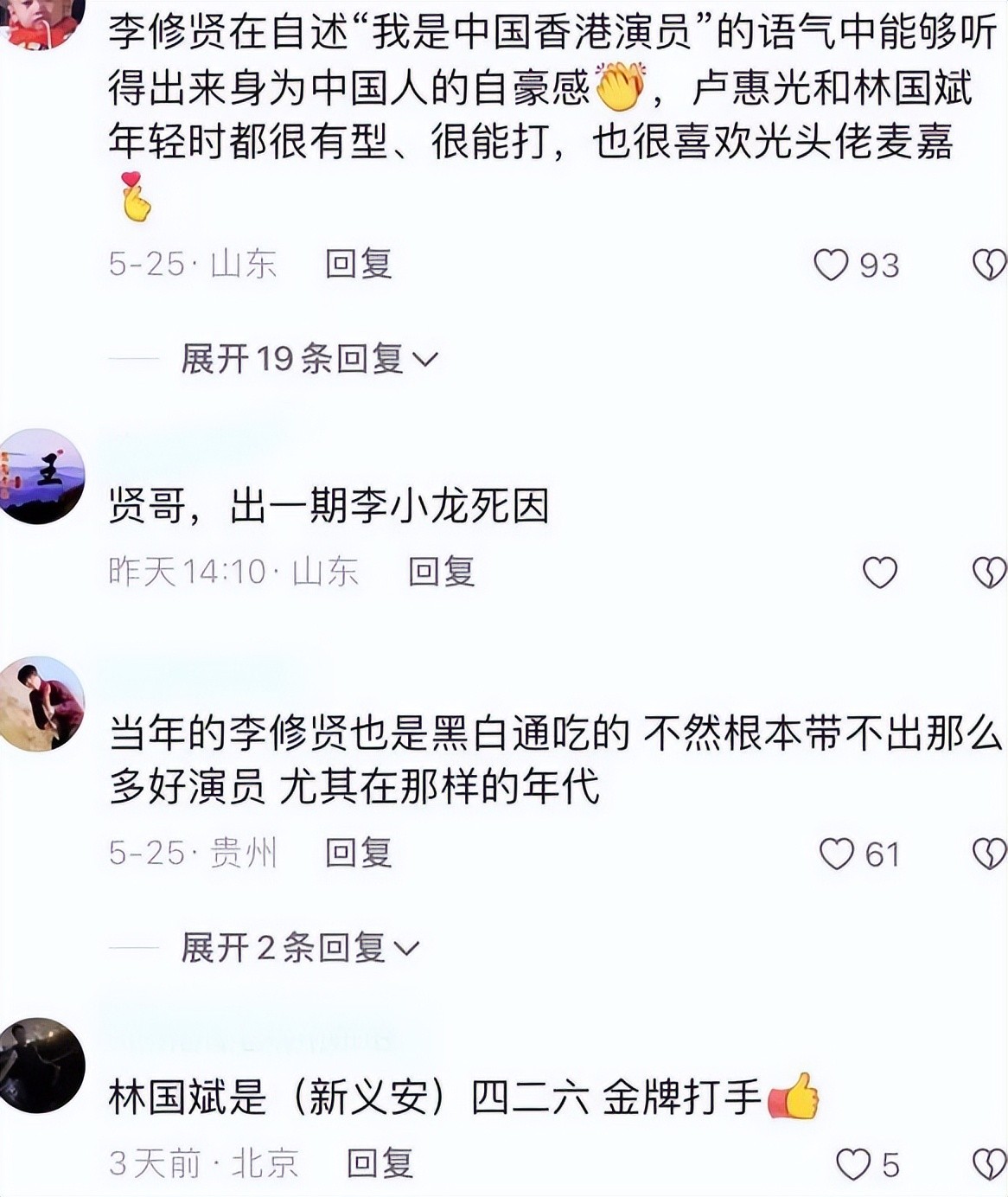Reply to the Guizhou comment

pyautogui.click(x=358, y=854)
